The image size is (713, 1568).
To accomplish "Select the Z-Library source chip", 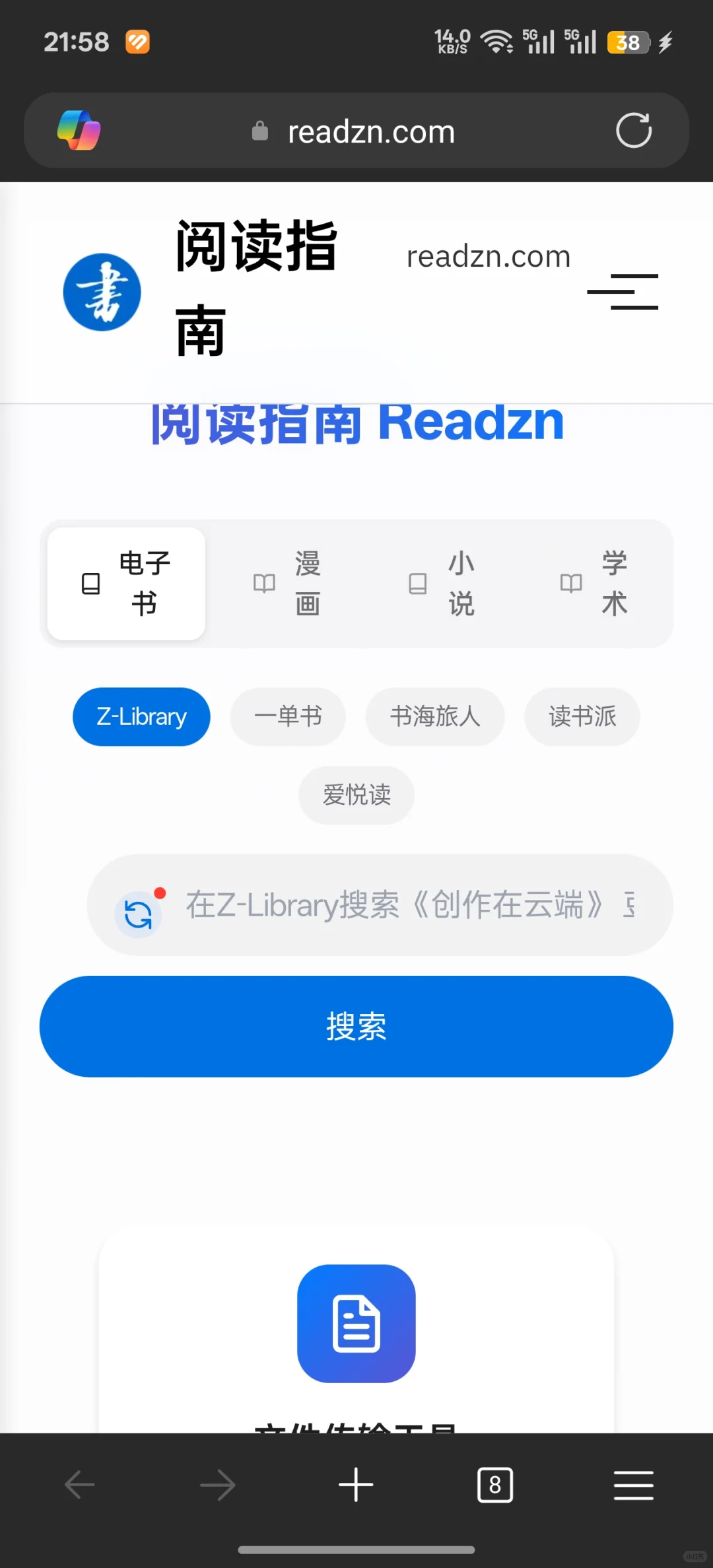I will click(141, 717).
